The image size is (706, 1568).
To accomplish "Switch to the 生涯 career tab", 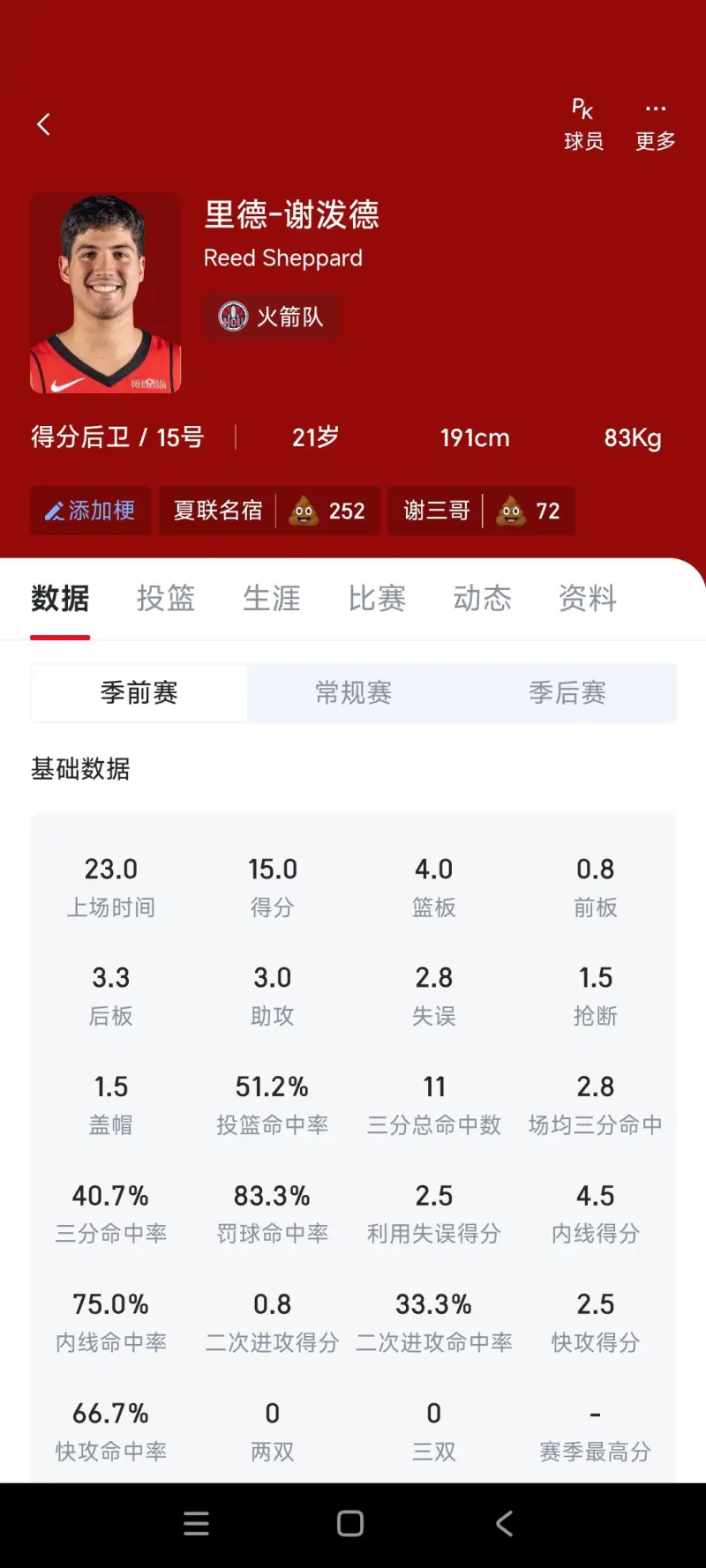I will (x=271, y=598).
